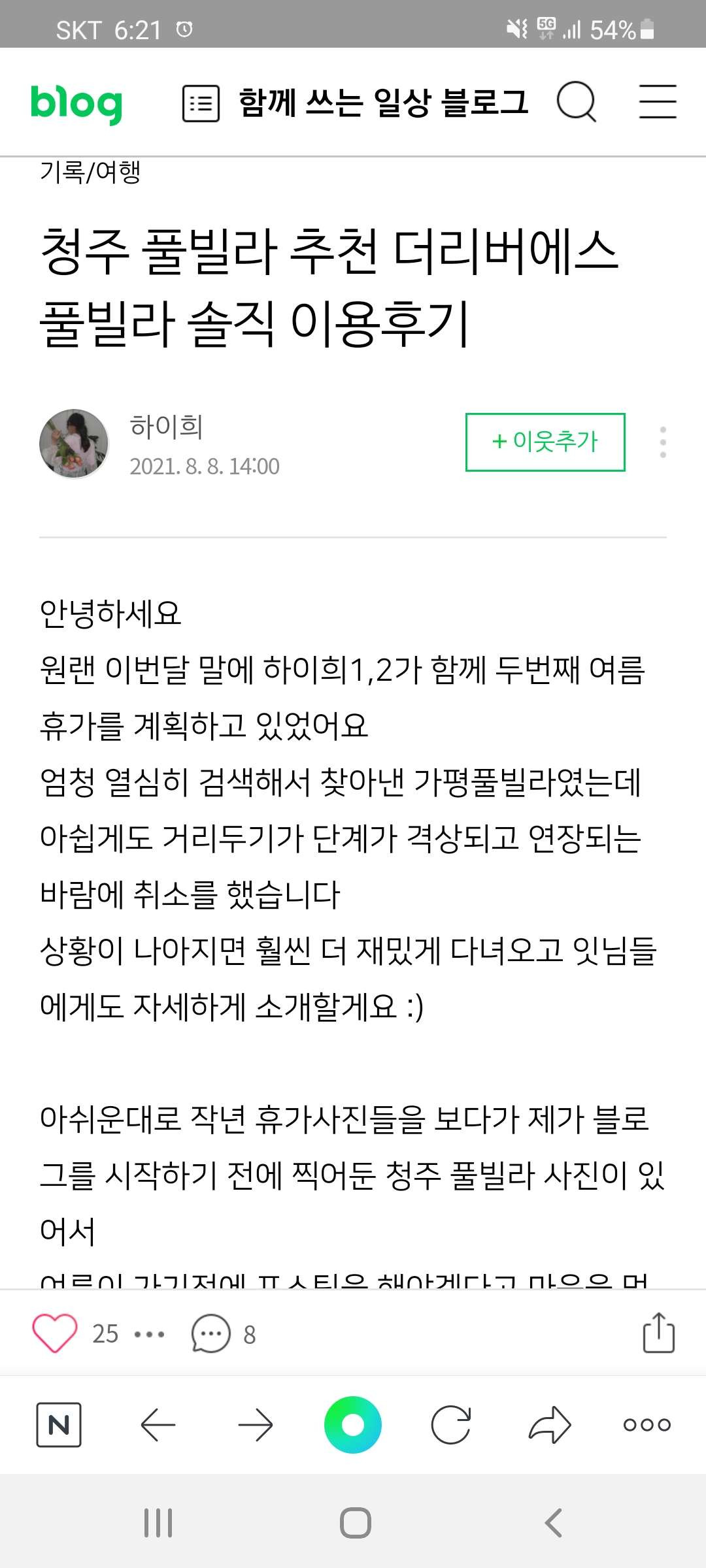Open blog title 함께 쓰는 일상 블로그
This screenshot has height=1568, width=706.
pos(383,103)
